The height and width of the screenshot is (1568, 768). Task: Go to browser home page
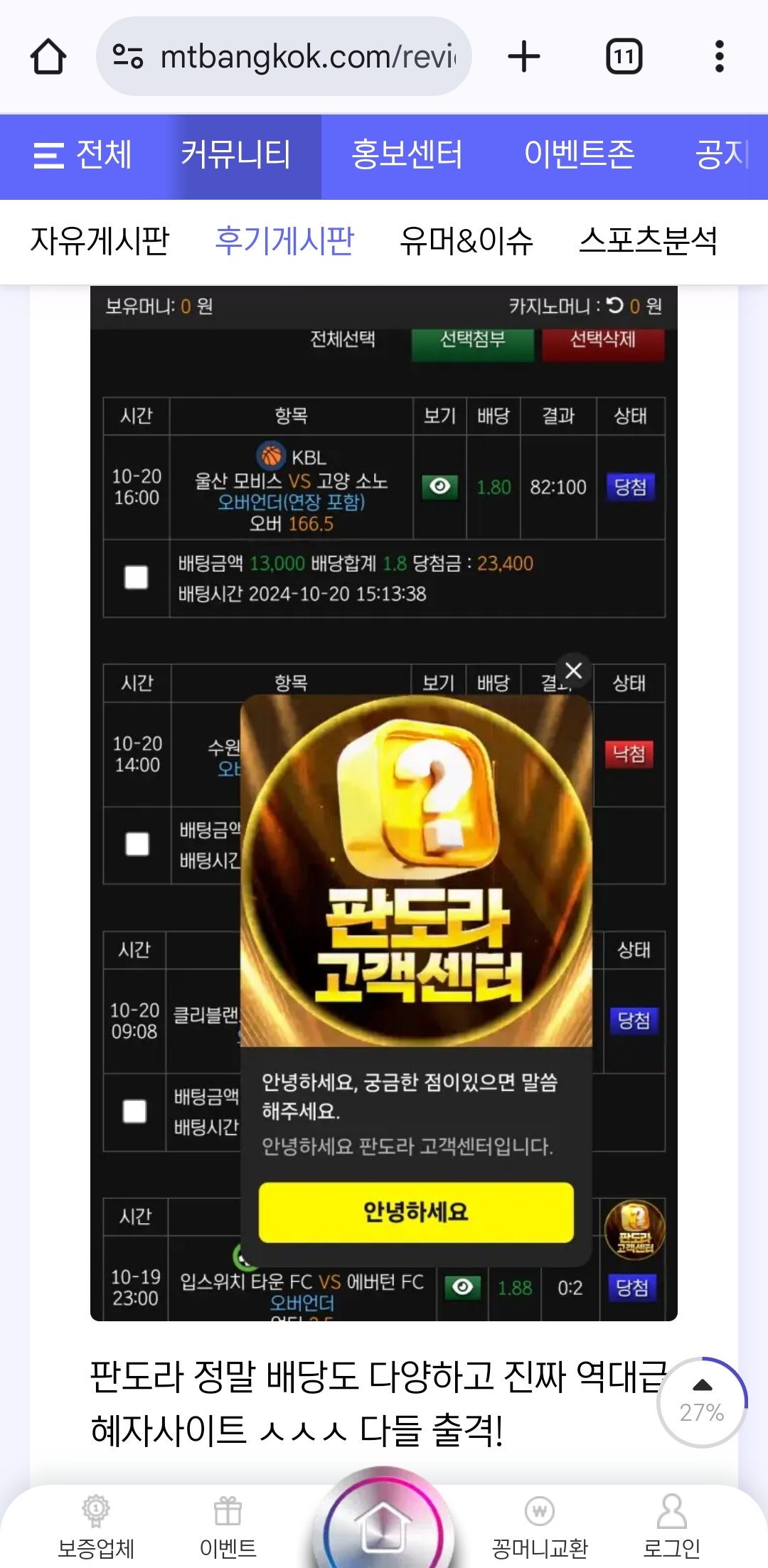(48, 57)
